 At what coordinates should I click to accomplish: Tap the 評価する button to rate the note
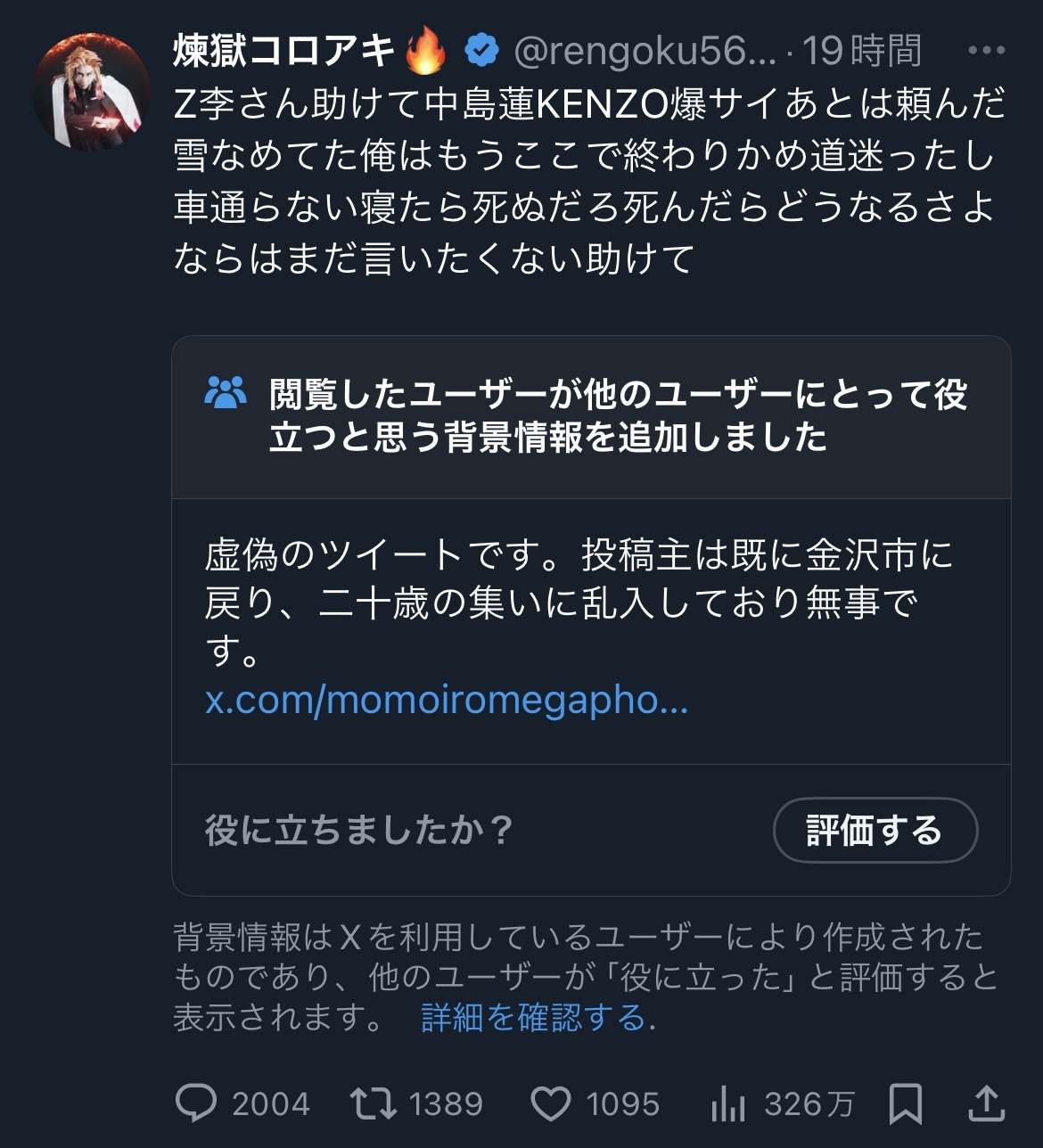tap(875, 831)
